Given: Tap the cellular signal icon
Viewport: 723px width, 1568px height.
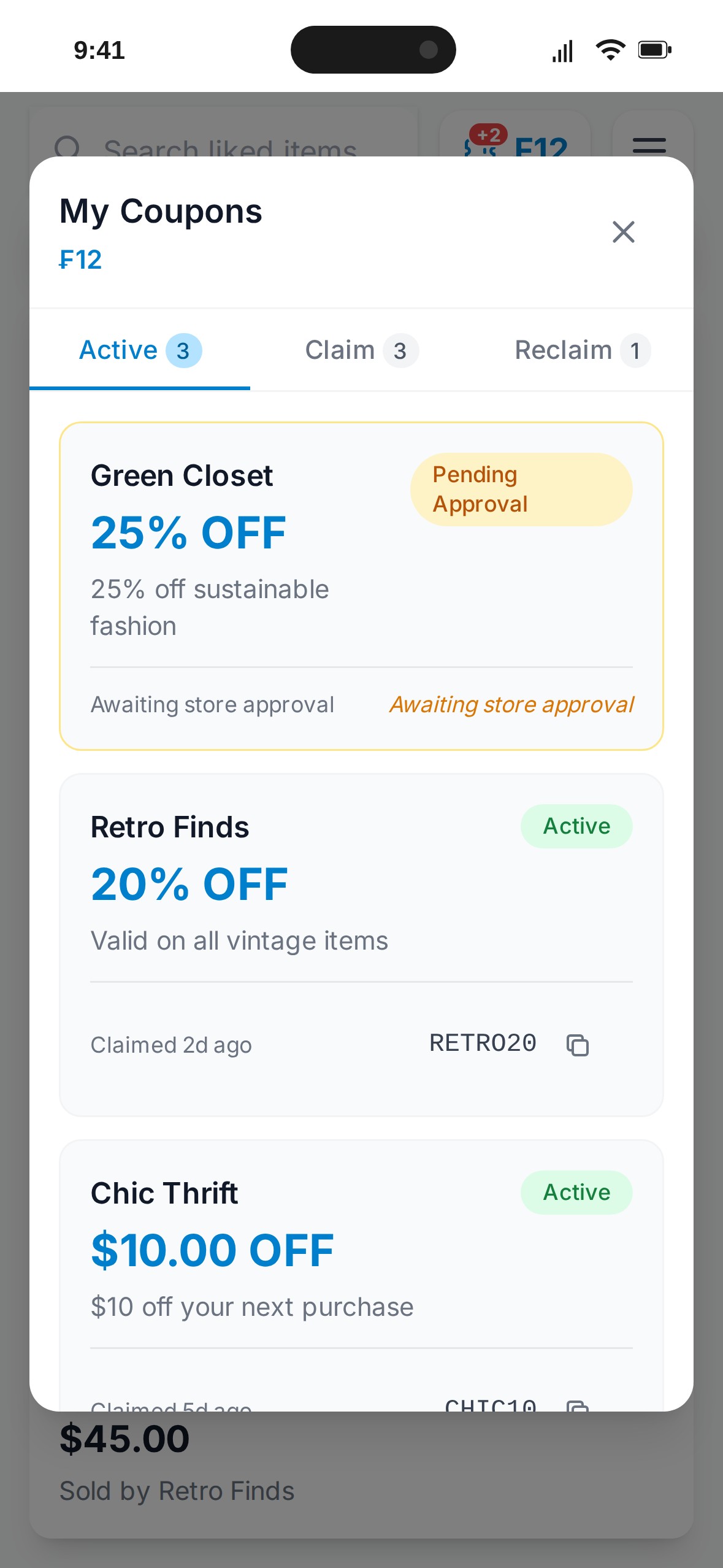Looking at the screenshot, I should pyautogui.click(x=562, y=50).
